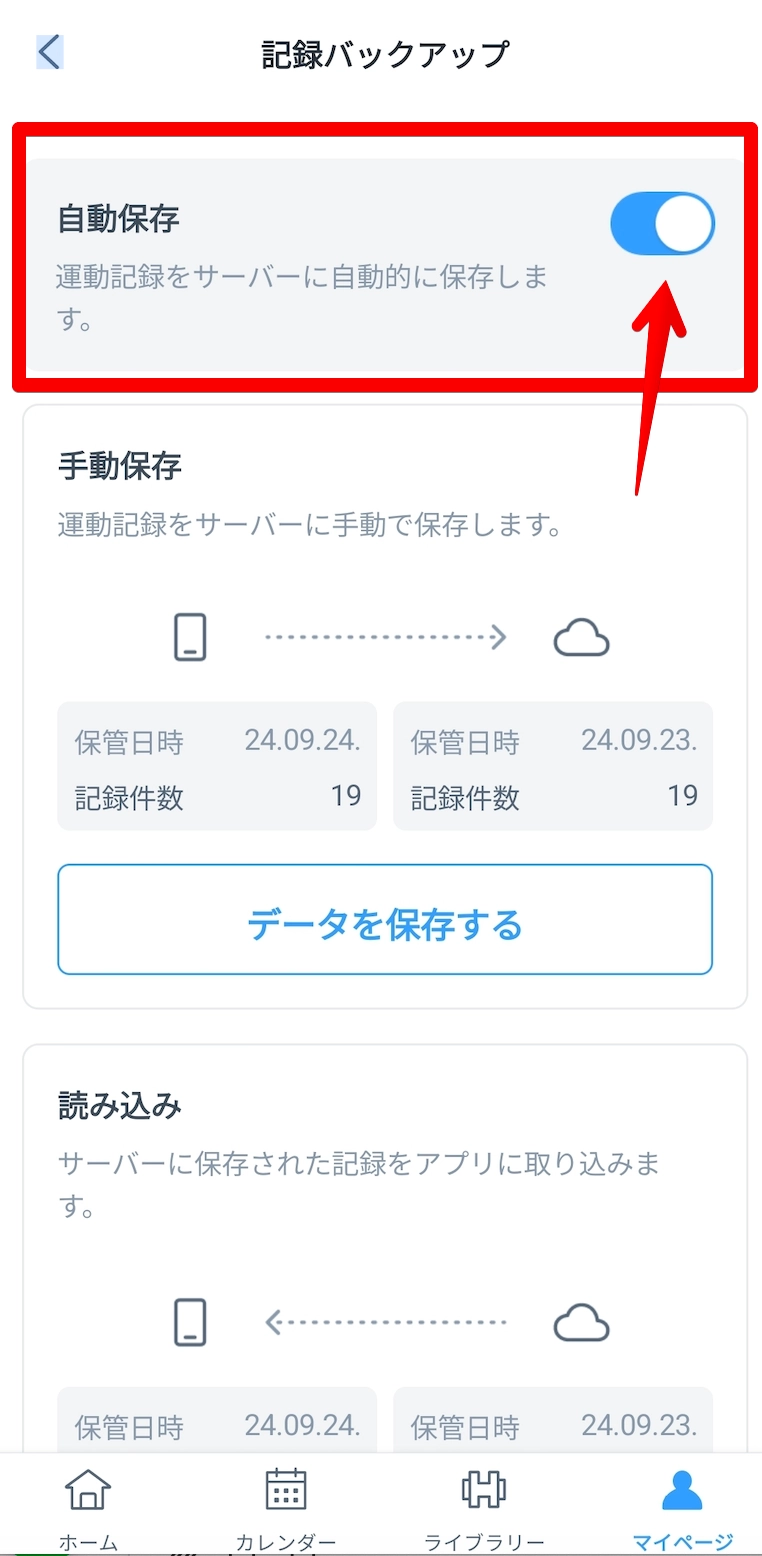Go back from 記録バックアップ screen
The image size is (762, 1556).
click(49, 52)
